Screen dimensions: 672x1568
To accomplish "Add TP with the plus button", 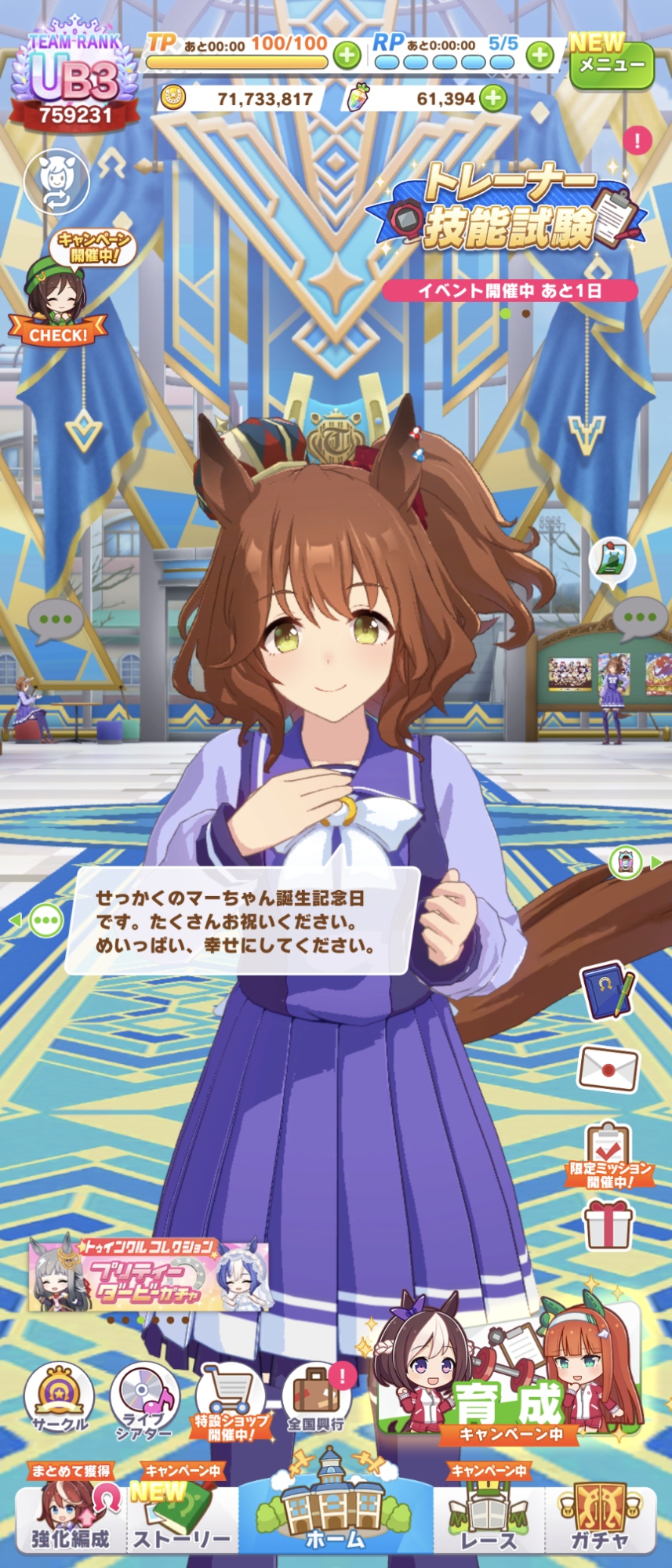I will [347, 56].
